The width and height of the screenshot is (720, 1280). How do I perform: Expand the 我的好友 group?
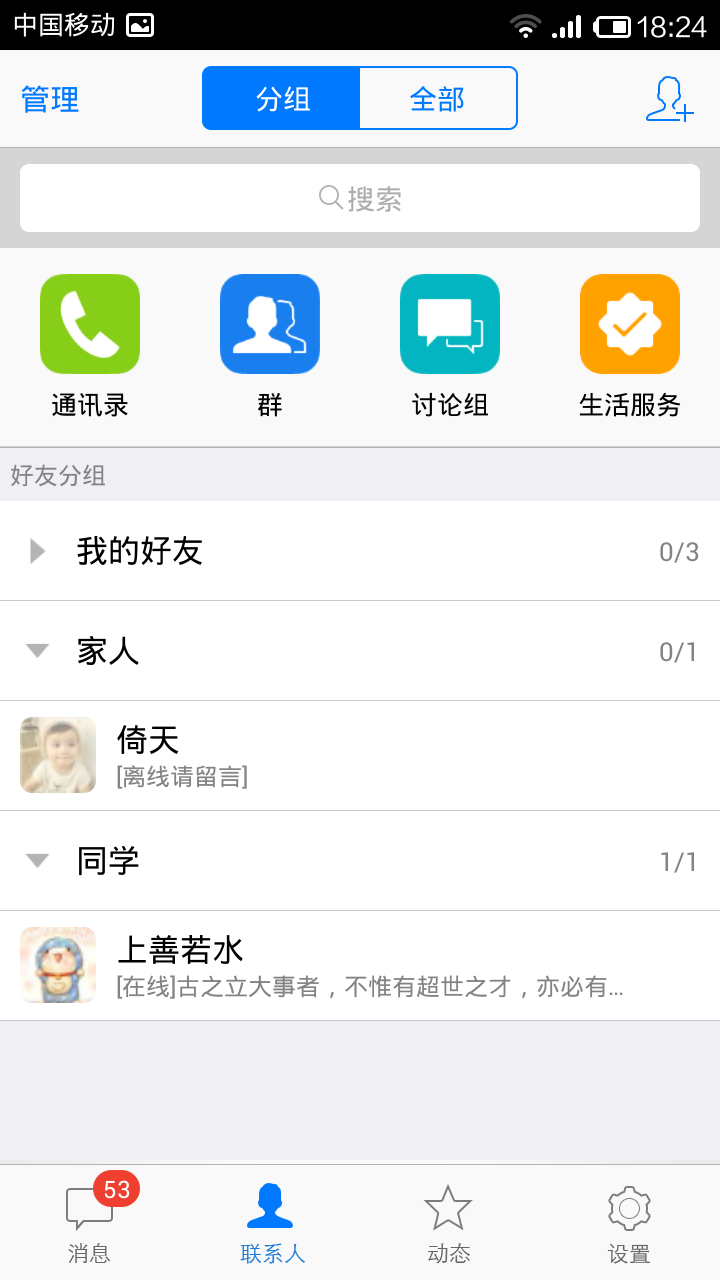pyautogui.click(x=360, y=551)
